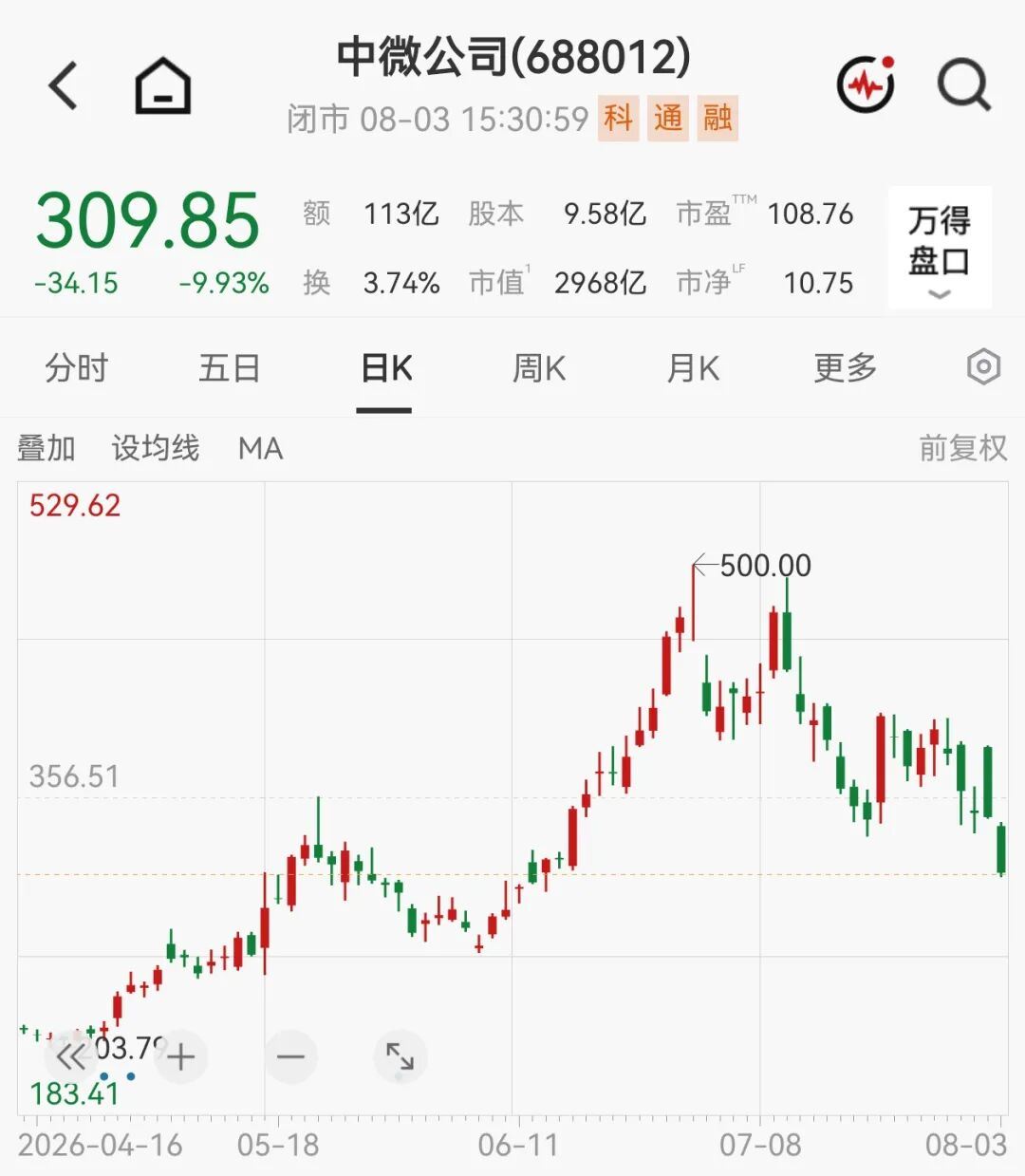Go back using the arrow
Viewport: 1025px width, 1176px height.
(x=64, y=86)
